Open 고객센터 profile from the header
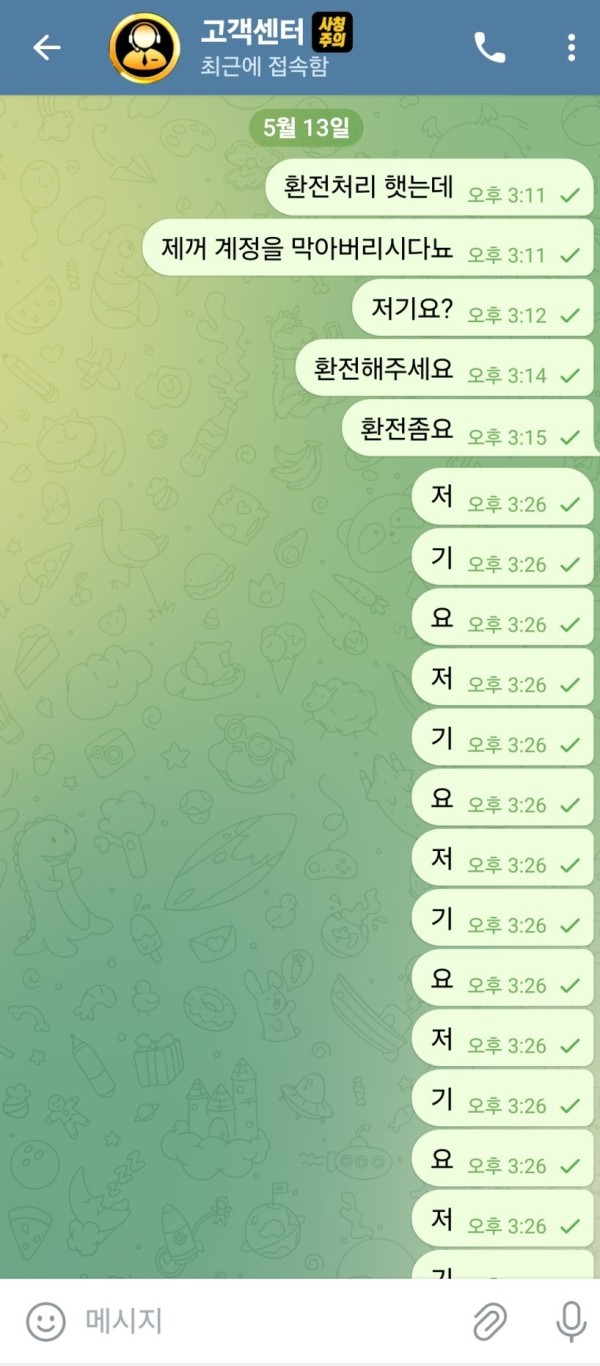 250,47
